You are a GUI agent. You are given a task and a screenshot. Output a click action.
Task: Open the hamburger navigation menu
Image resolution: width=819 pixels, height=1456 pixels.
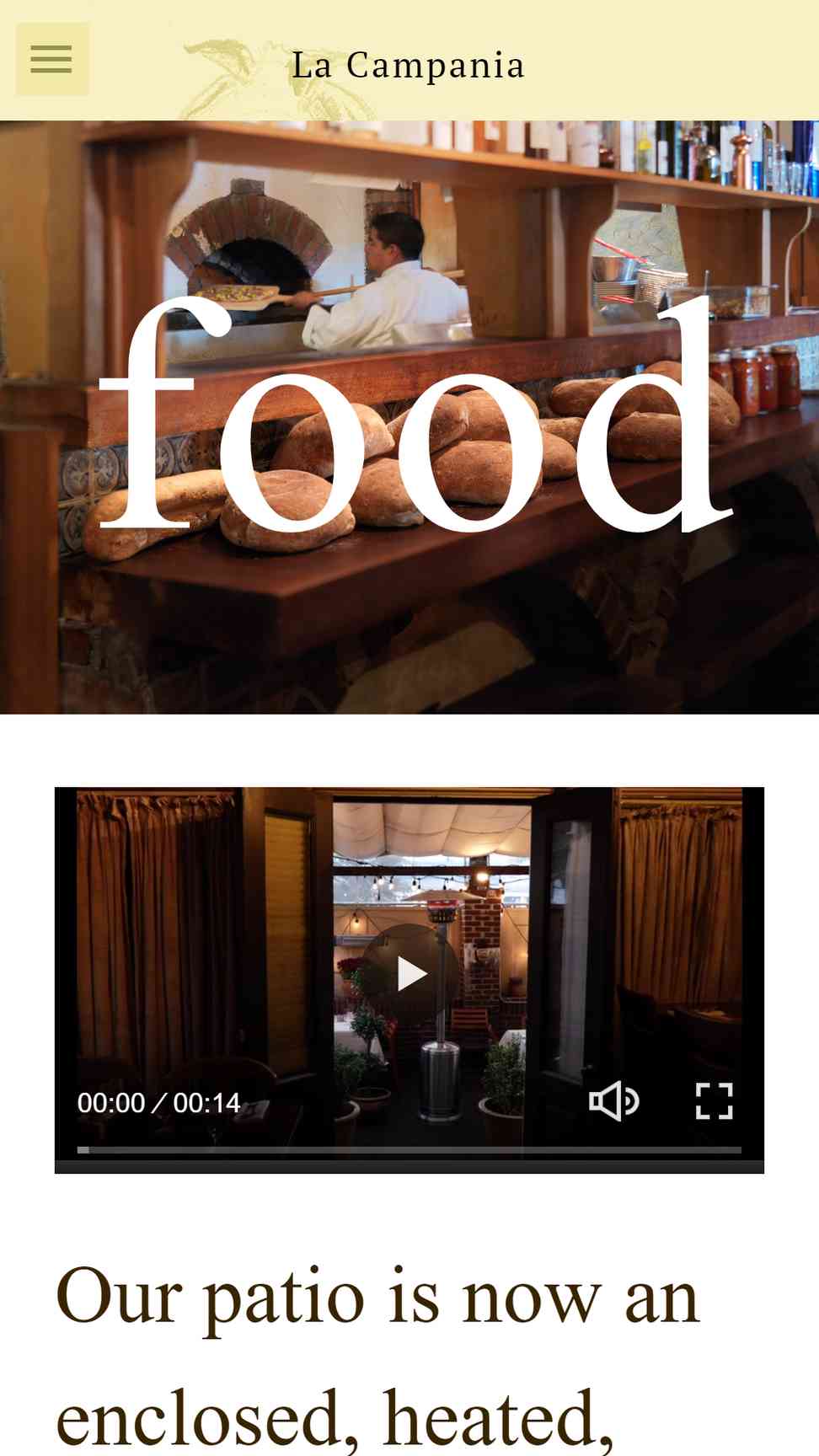tap(52, 59)
